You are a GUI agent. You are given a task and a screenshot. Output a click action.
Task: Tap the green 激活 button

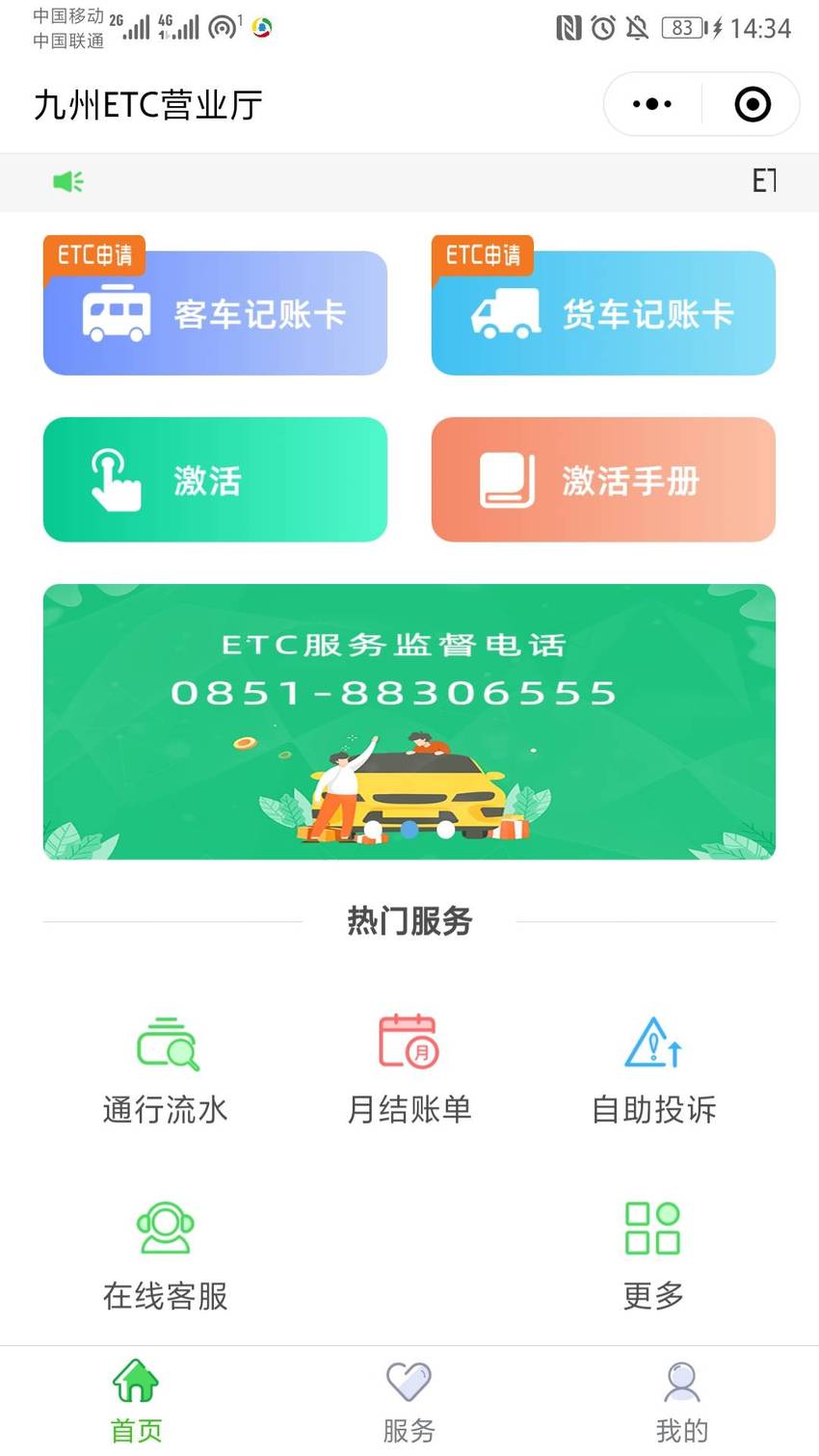pos(215,479)
